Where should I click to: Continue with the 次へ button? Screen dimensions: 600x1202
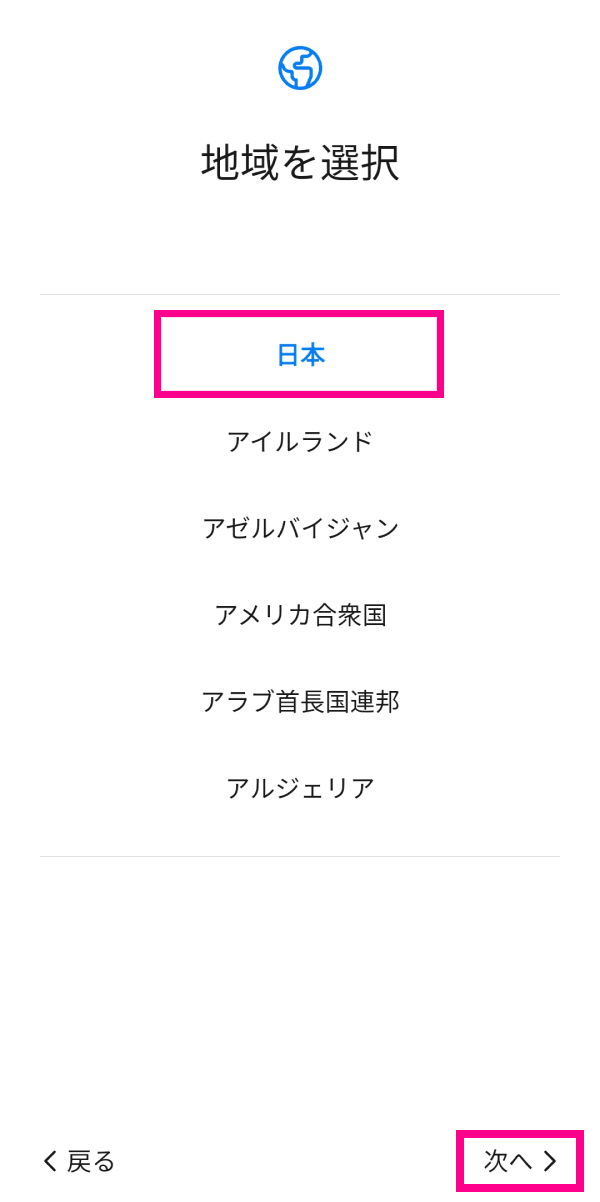pos(520,1161)
